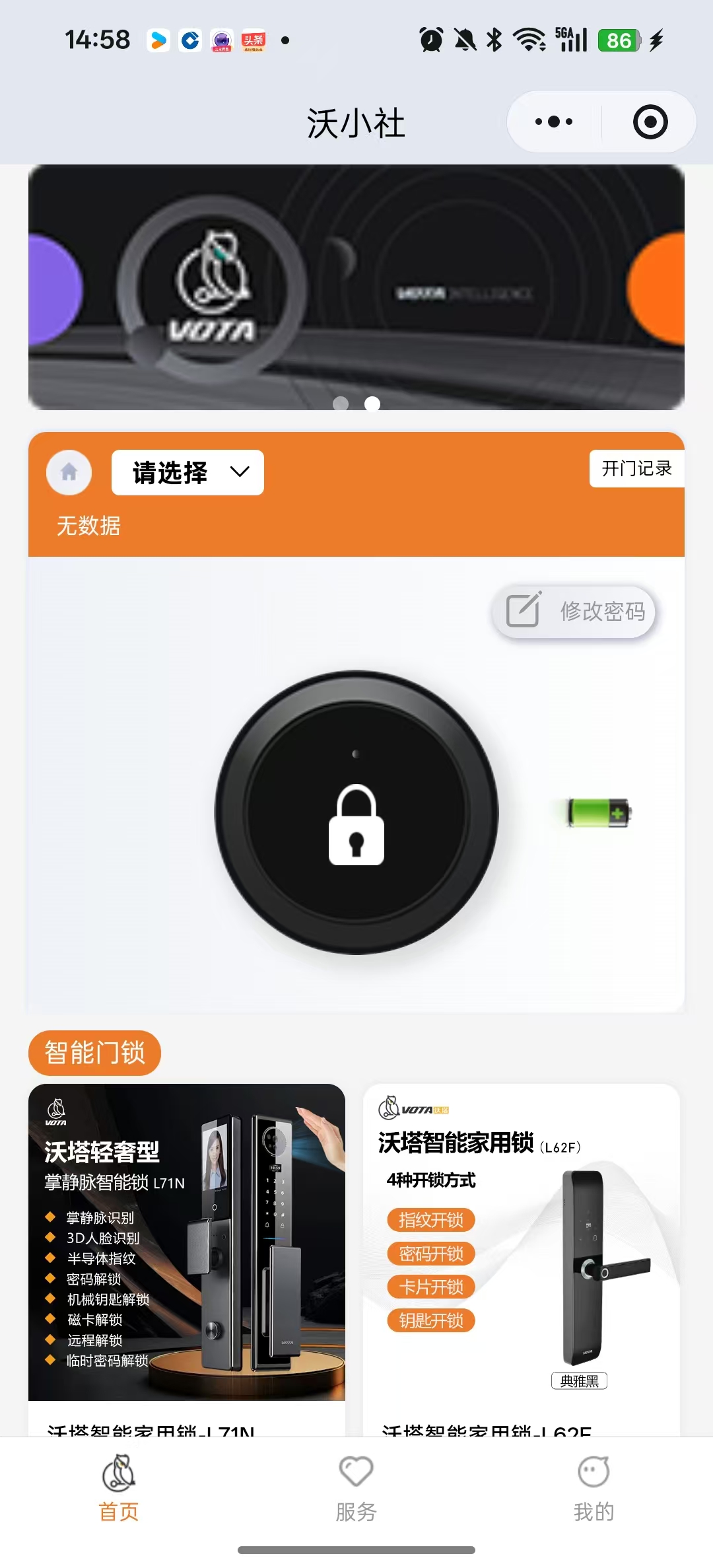Close the mini program with the circle button
Screen dimensions: 713x1568
tap(650, 122)
